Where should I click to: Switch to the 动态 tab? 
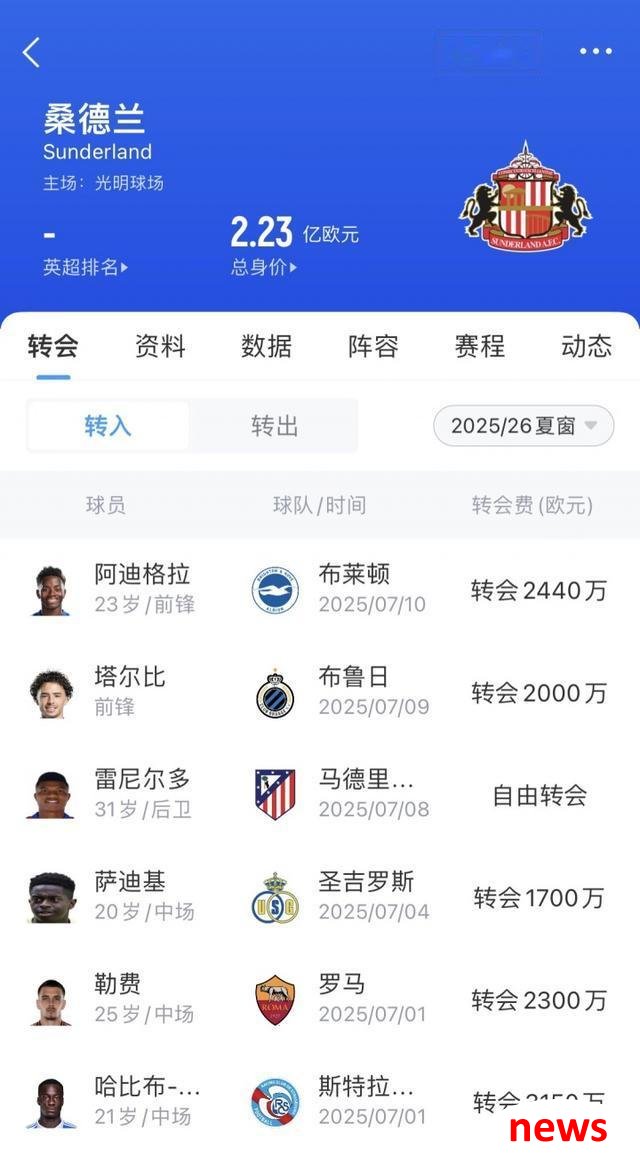[587, 346]
